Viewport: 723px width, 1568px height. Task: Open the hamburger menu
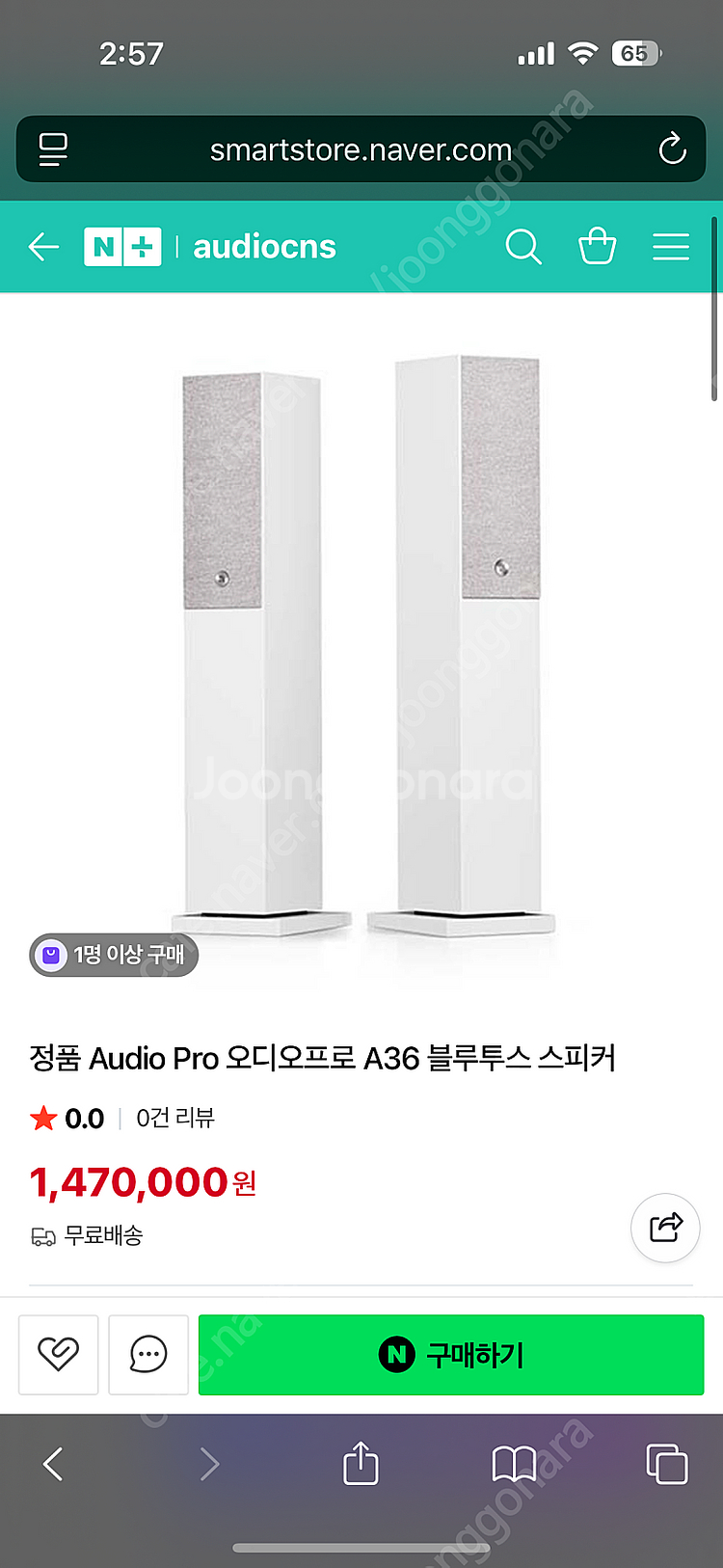click(x=671, y=247)
